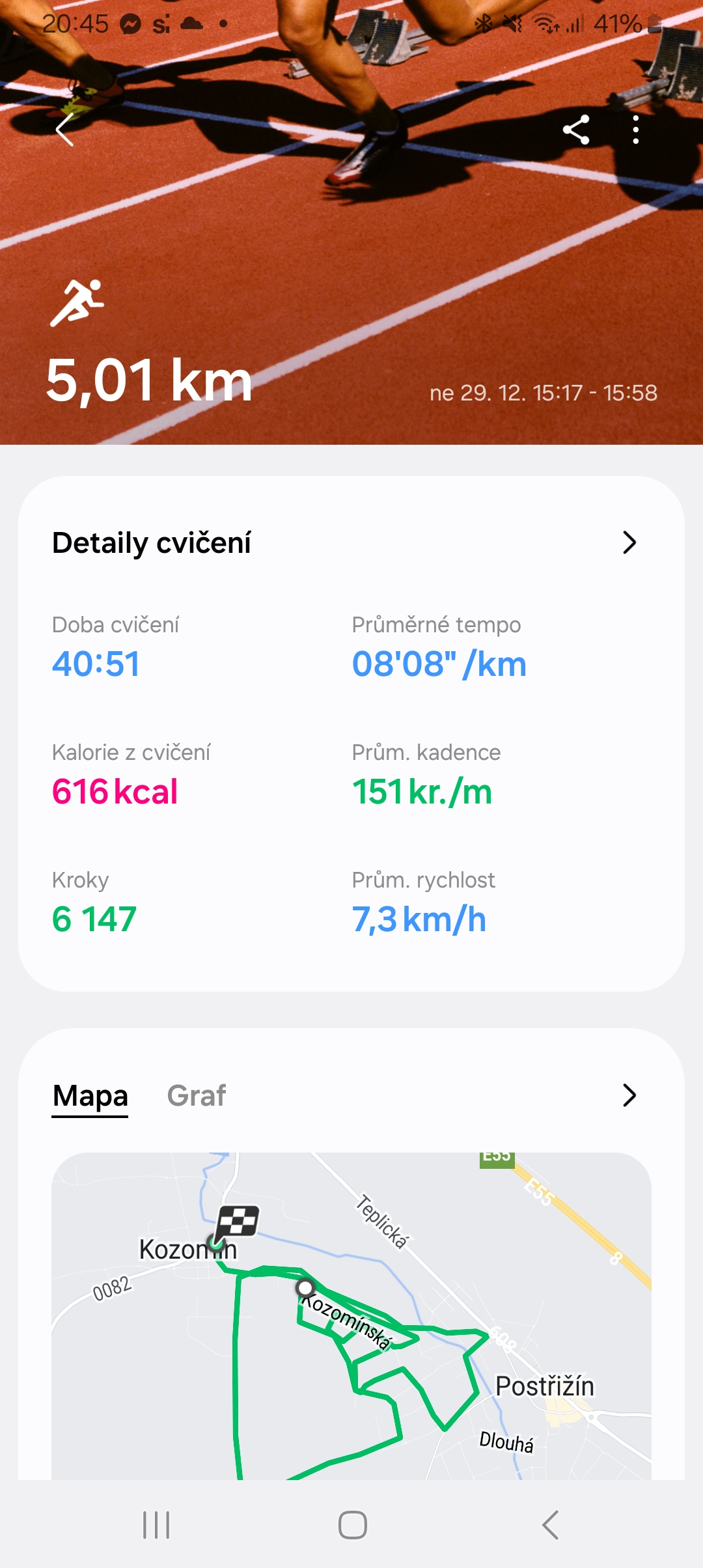
Task: Share this running workout
Action: 576,130
